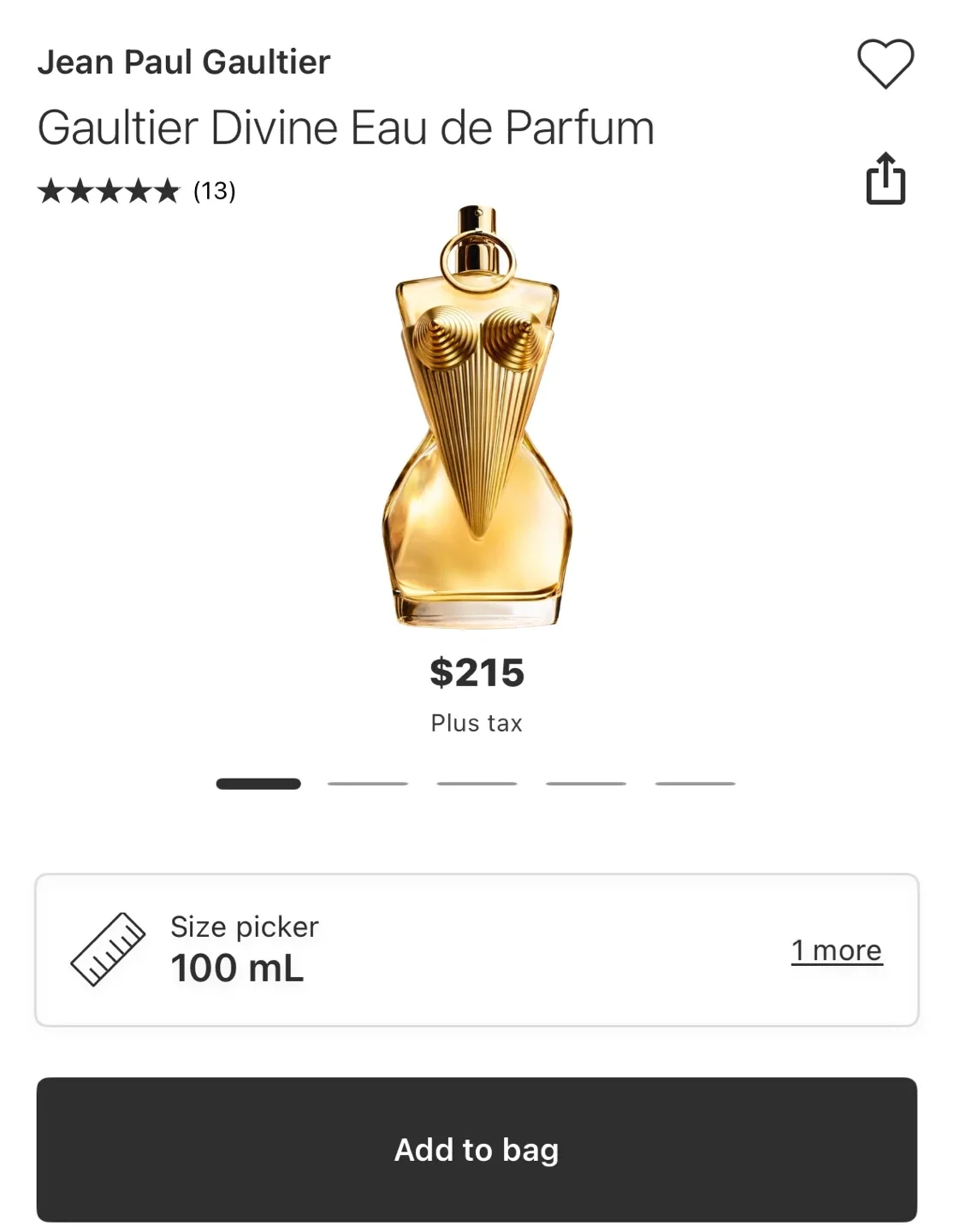Tap the third carousel pagination dot
This screenshot has width=954, height=1232.
coord(477,783)
